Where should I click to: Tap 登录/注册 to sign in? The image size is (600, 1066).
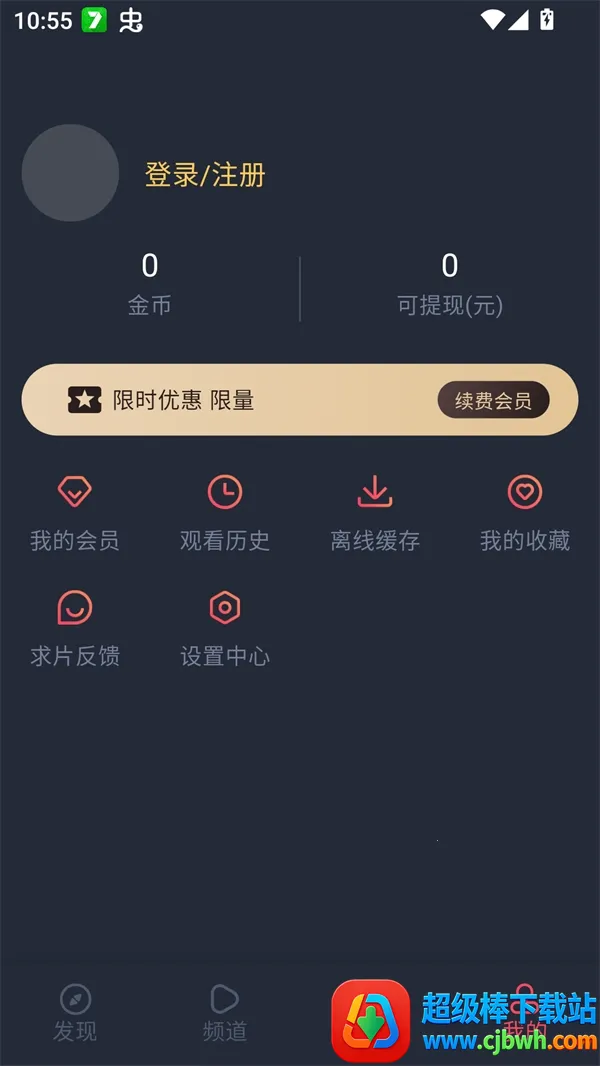point(205,175)
